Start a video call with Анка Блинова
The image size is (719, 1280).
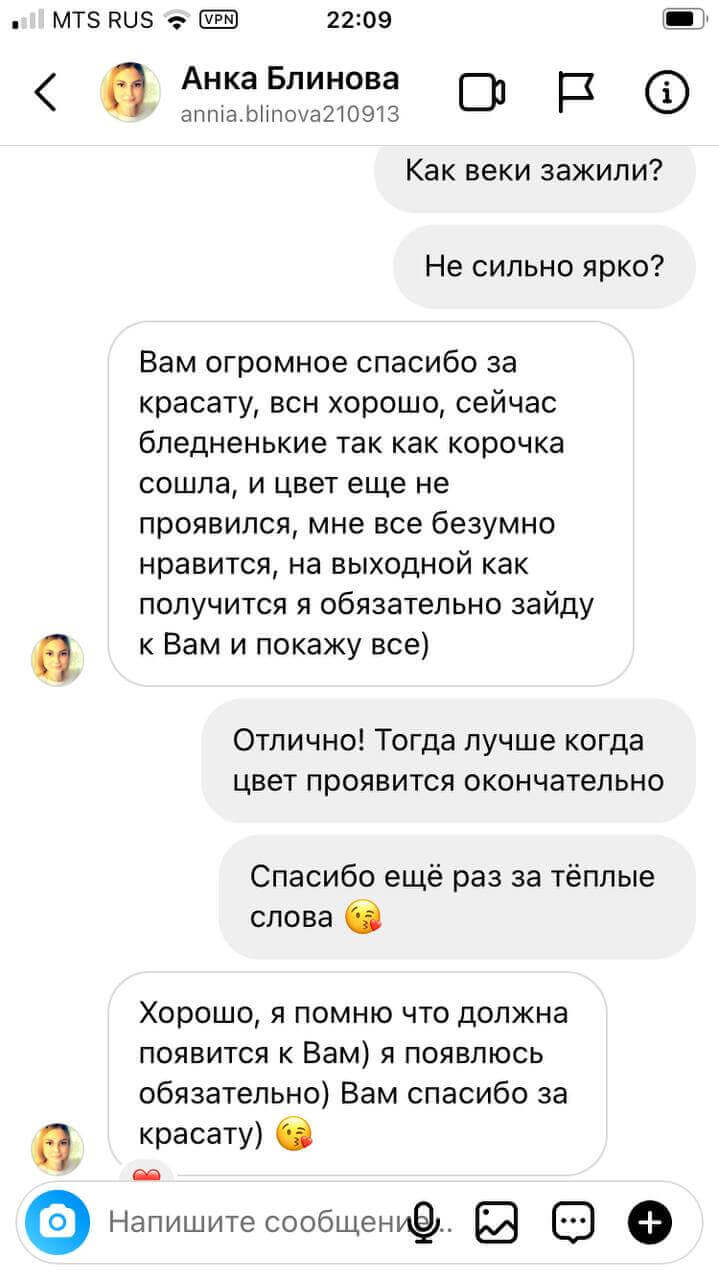pyautogui.click(x=482, y=94)
